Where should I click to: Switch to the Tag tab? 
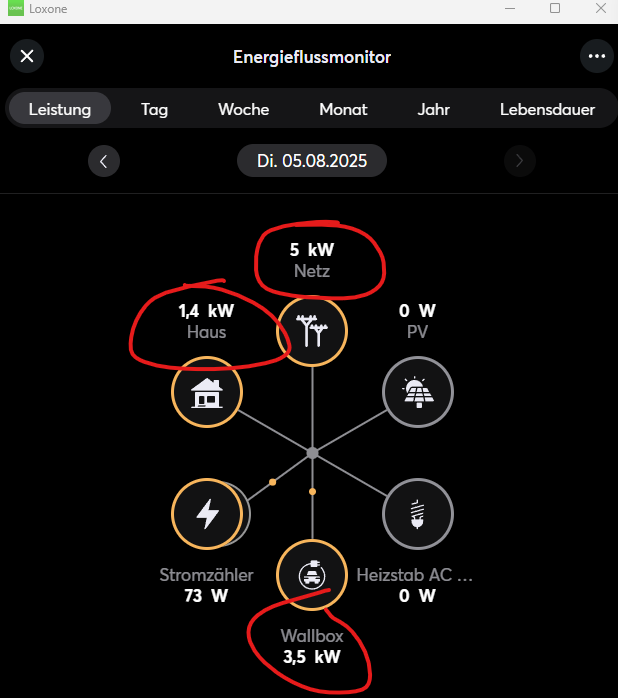[x=154, y=109]
